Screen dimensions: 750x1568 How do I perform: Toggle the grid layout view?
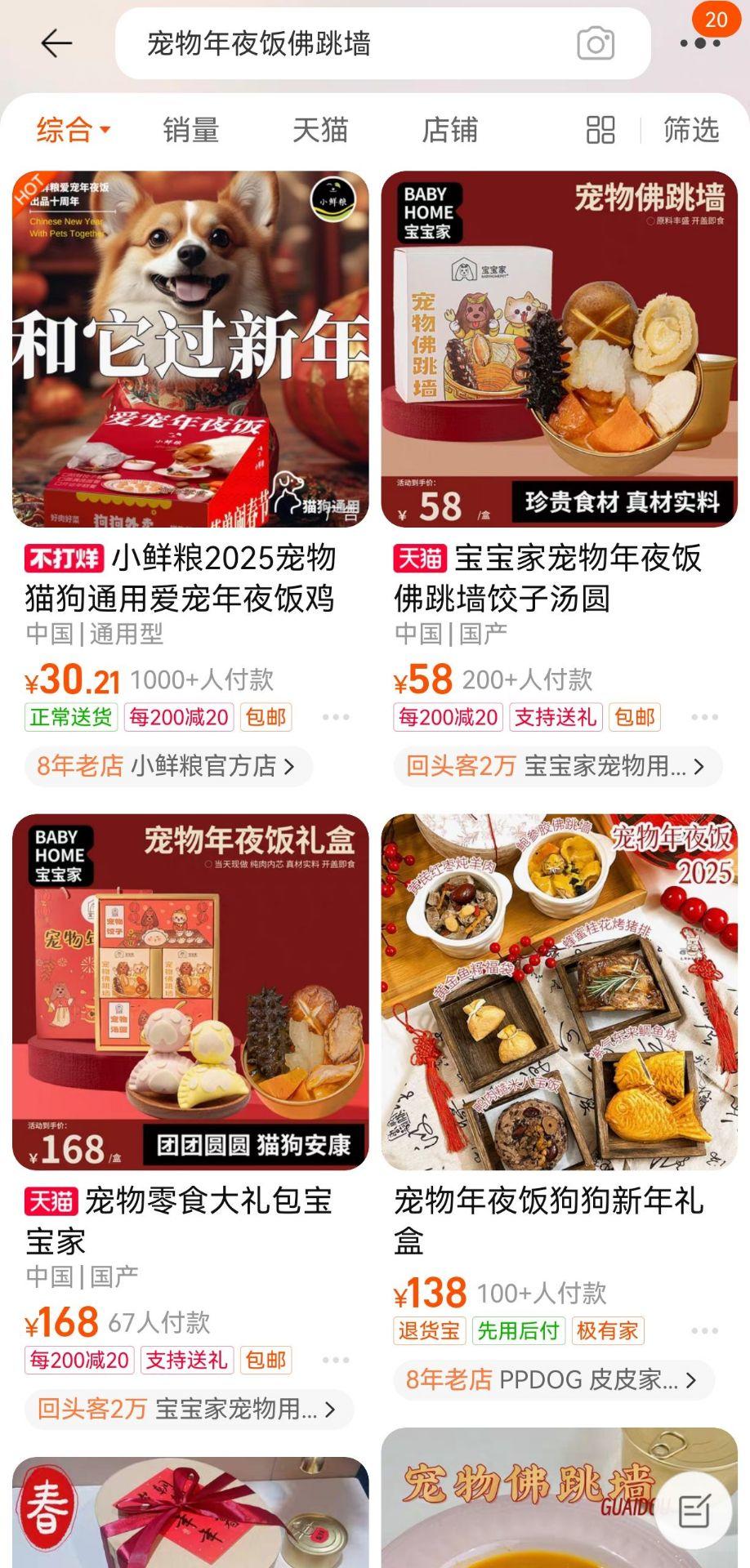pos(600,130)
